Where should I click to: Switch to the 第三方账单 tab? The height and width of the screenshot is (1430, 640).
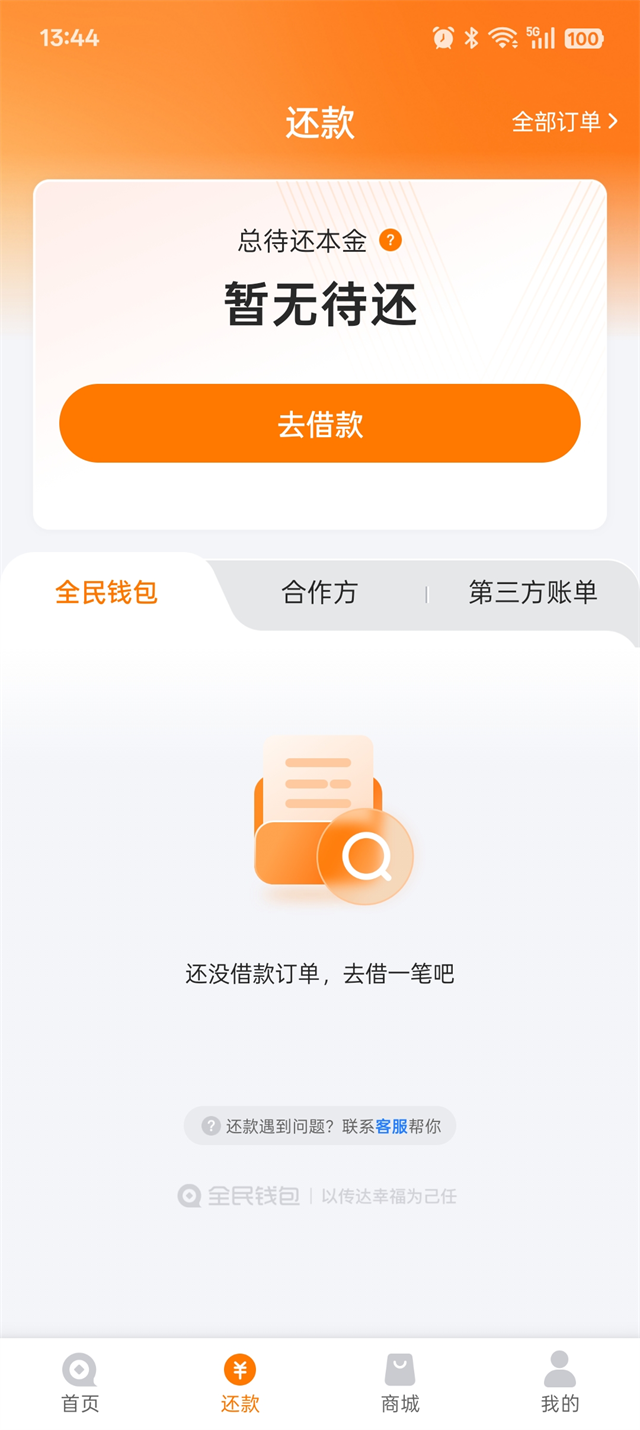click(532, 592)
